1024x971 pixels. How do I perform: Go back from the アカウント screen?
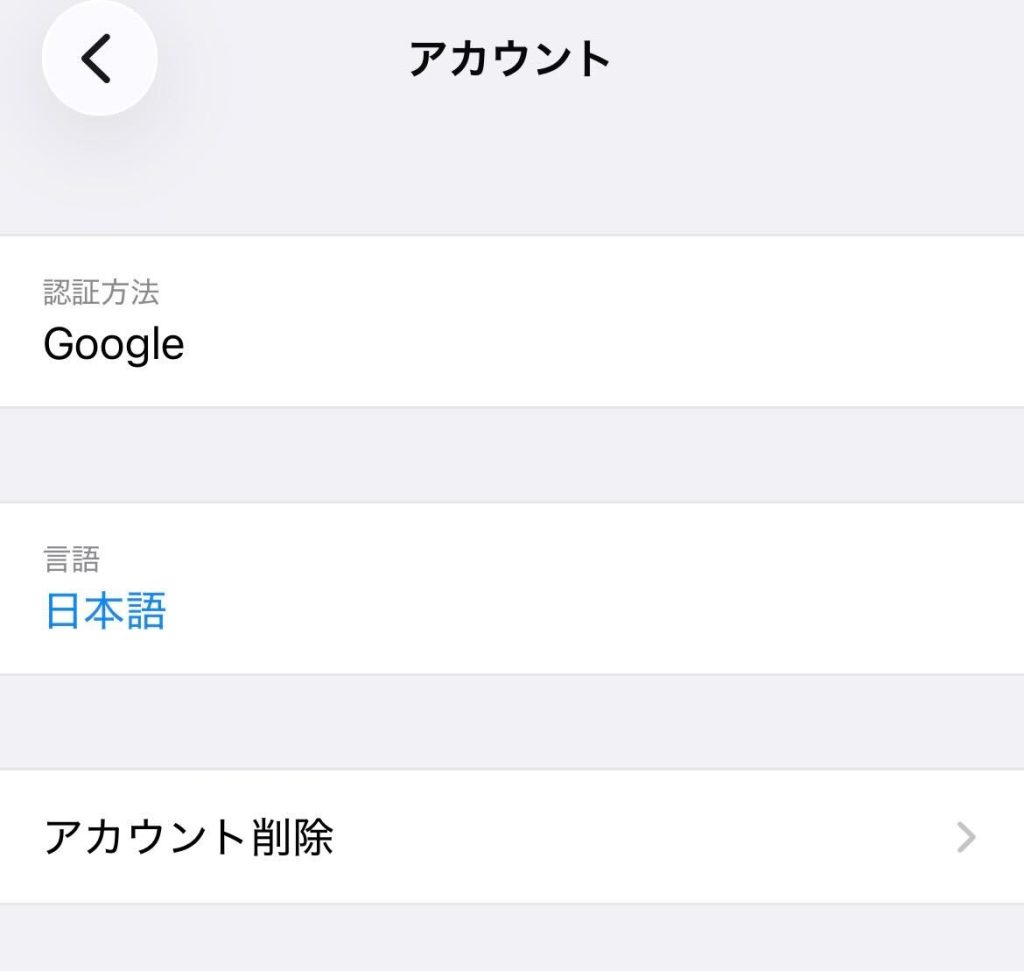tap(98, 58)
